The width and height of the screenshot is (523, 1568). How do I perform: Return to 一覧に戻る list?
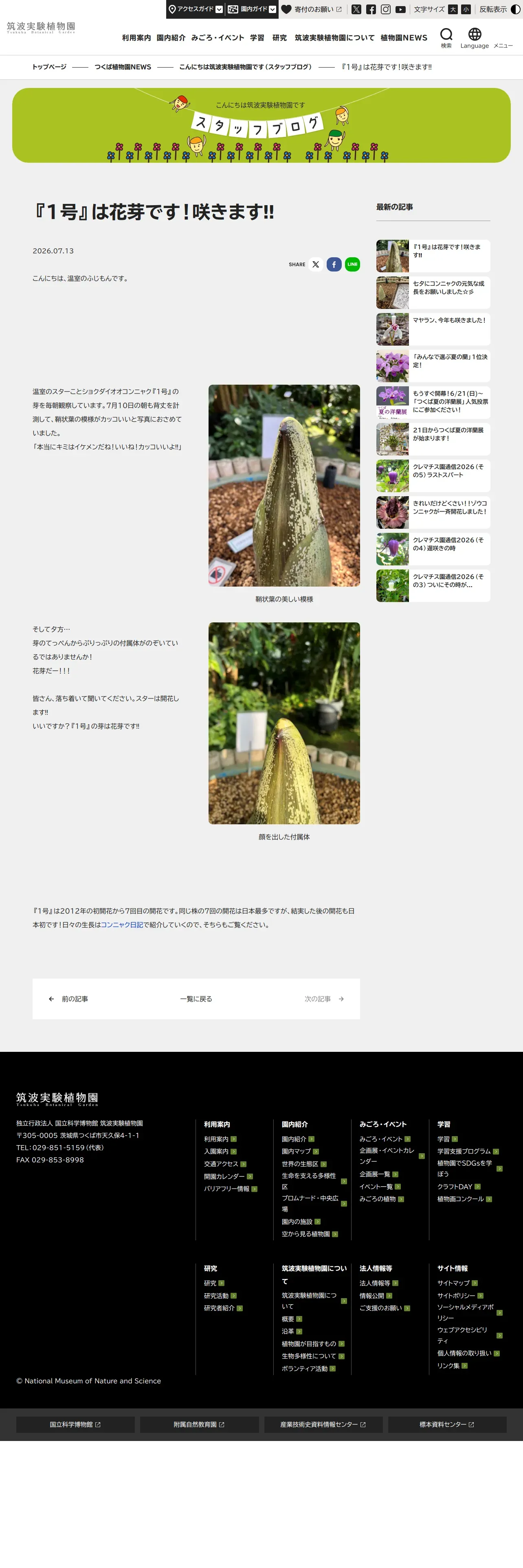[196, 999]
